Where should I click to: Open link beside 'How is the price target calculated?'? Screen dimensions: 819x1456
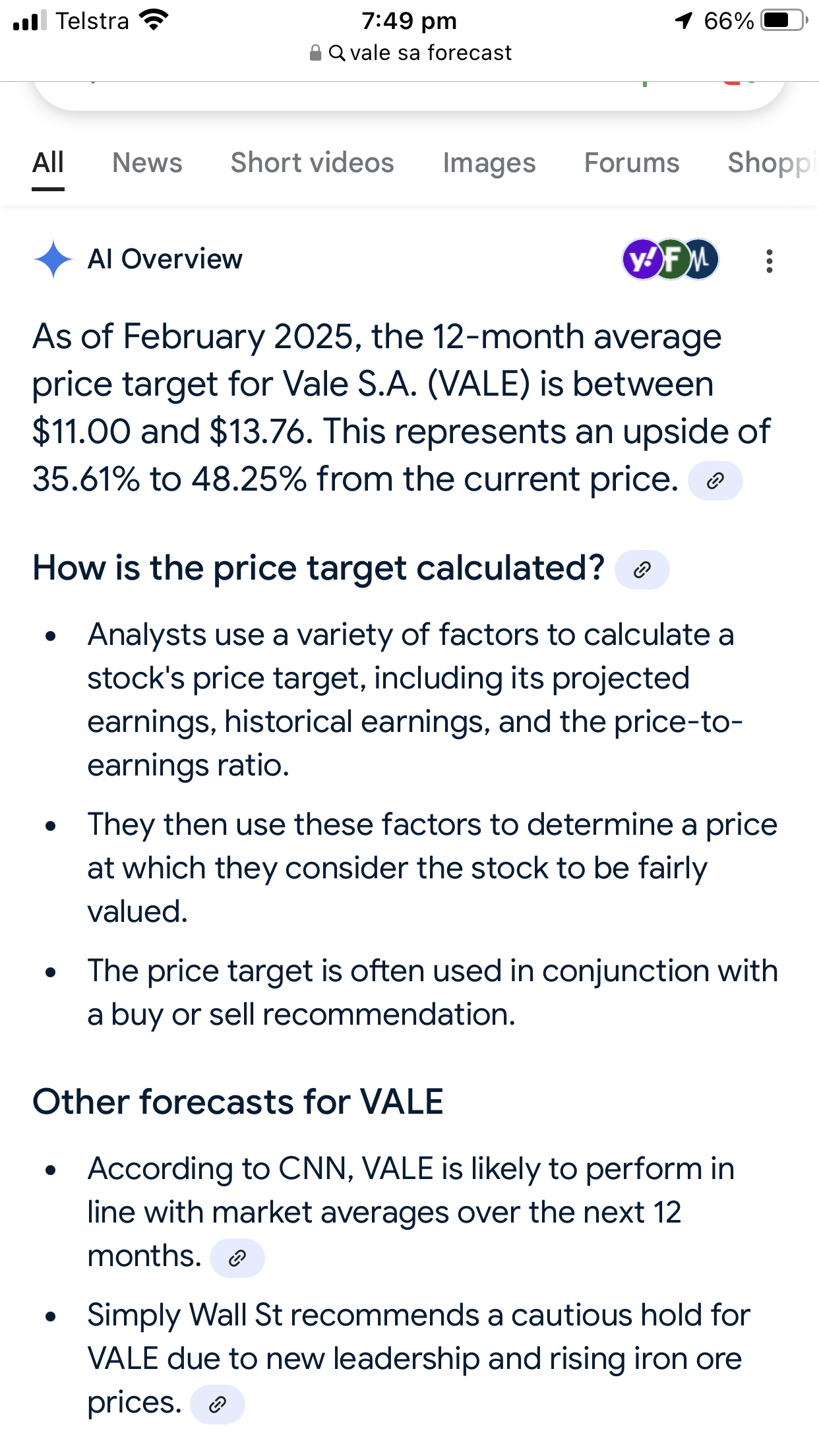[x=642, y=569]
